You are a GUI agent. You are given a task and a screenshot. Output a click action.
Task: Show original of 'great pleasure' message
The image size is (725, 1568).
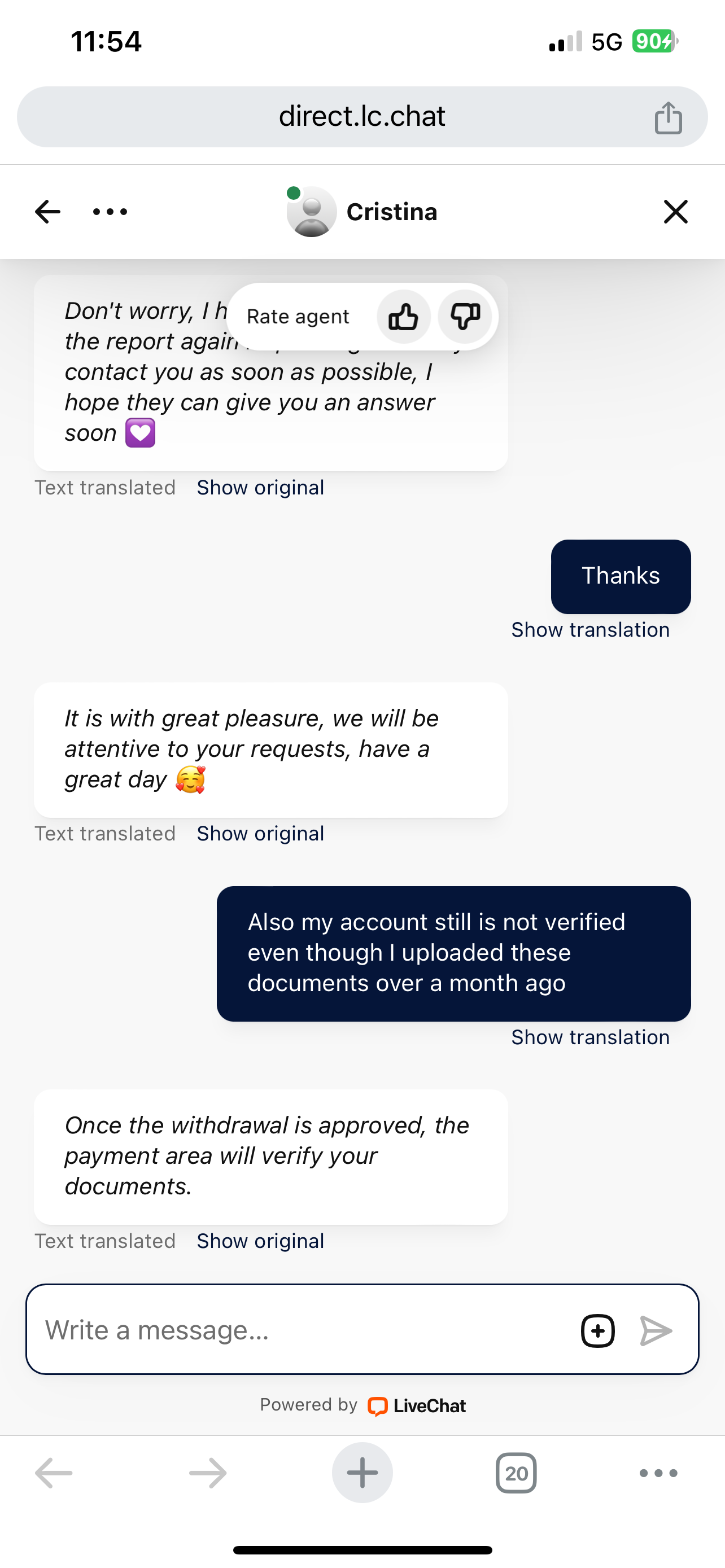(x=260, y=834)
